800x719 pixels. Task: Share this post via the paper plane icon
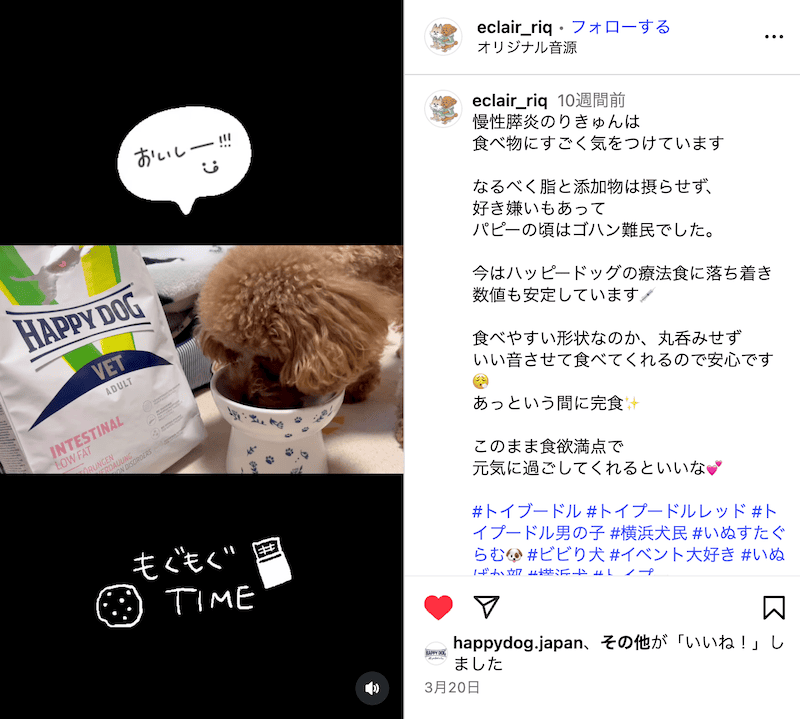(x=486, y=607)
